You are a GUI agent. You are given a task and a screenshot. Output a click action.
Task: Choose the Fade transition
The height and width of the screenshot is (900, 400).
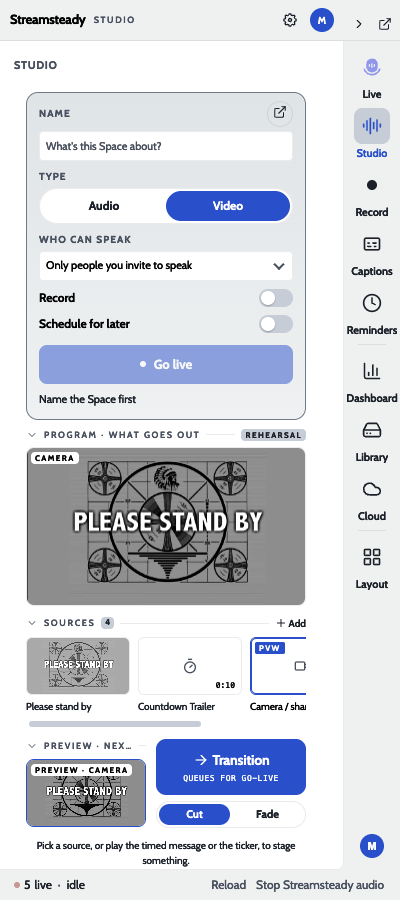267,814
